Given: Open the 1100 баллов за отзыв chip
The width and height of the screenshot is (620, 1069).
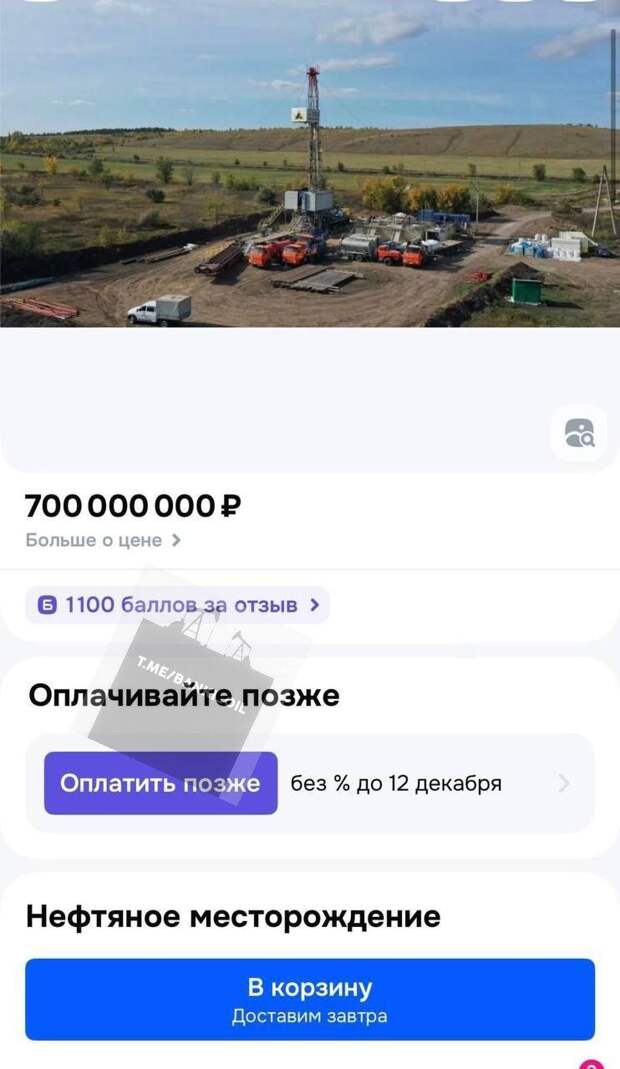Looking at the screenshot, I should tap(177, 605).
